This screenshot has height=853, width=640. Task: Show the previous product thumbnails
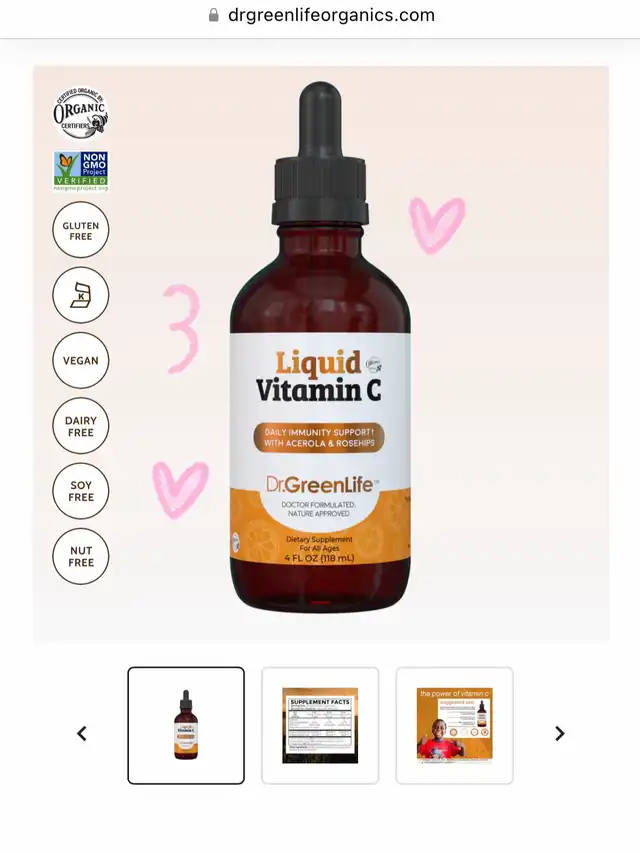tap(82, 733)
